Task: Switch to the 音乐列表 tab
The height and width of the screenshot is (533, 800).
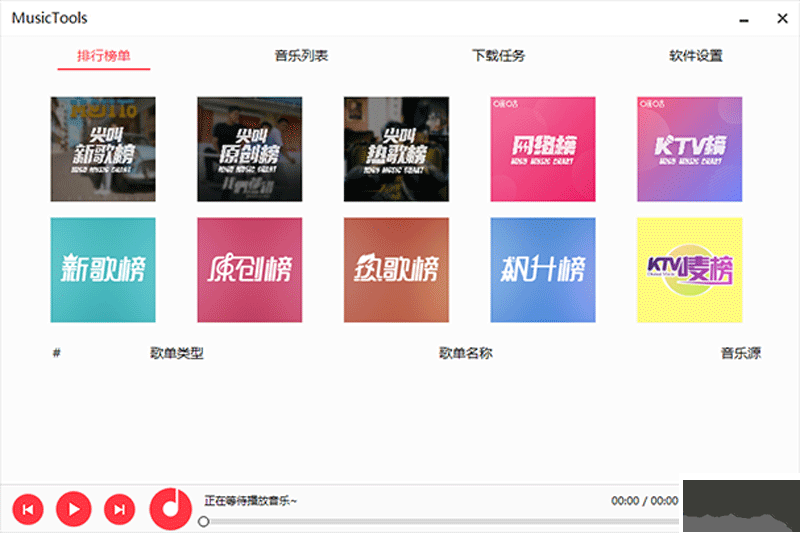Action: (301, 56)
